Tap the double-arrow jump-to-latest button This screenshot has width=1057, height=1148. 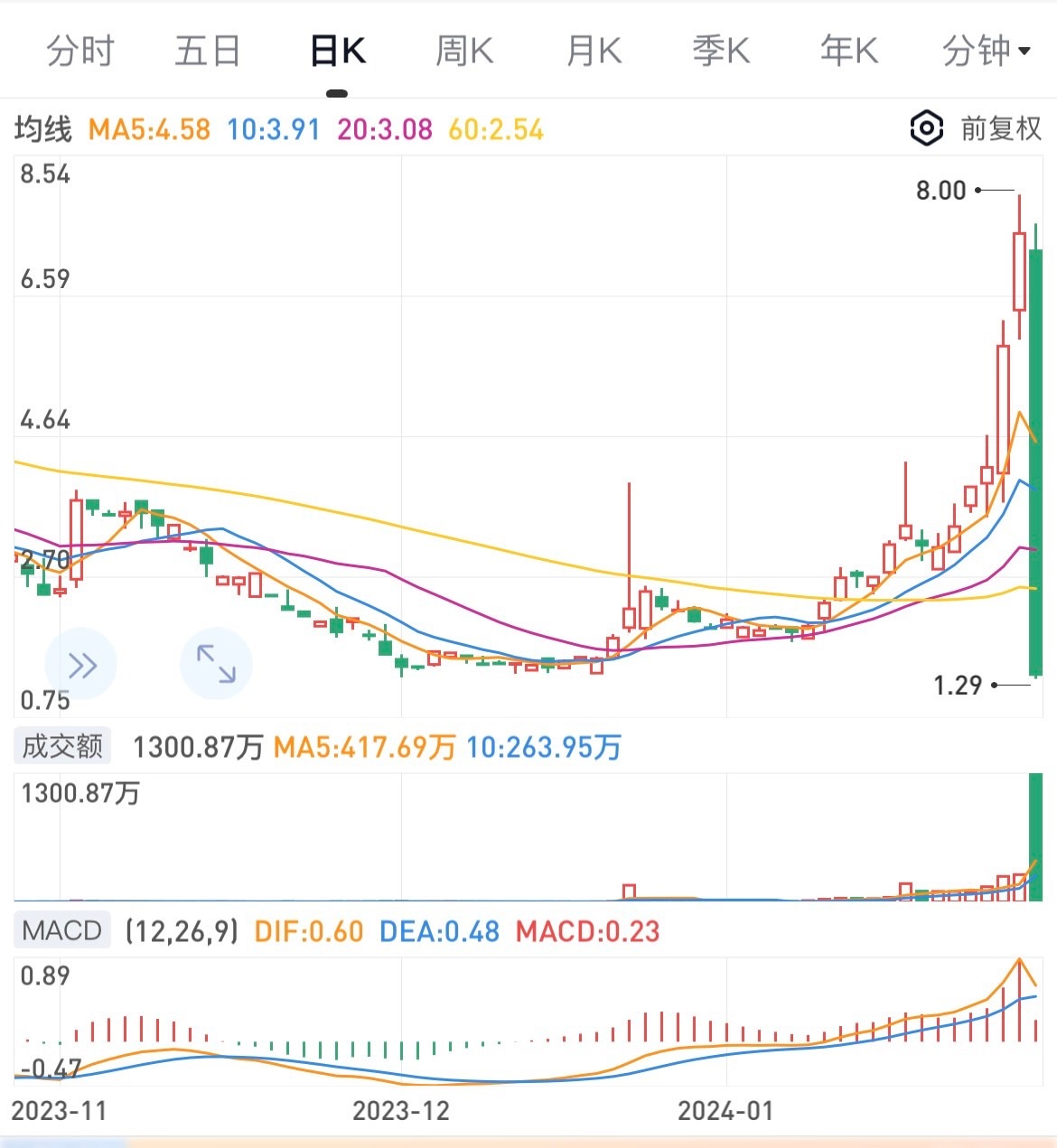tap(81, 666)
